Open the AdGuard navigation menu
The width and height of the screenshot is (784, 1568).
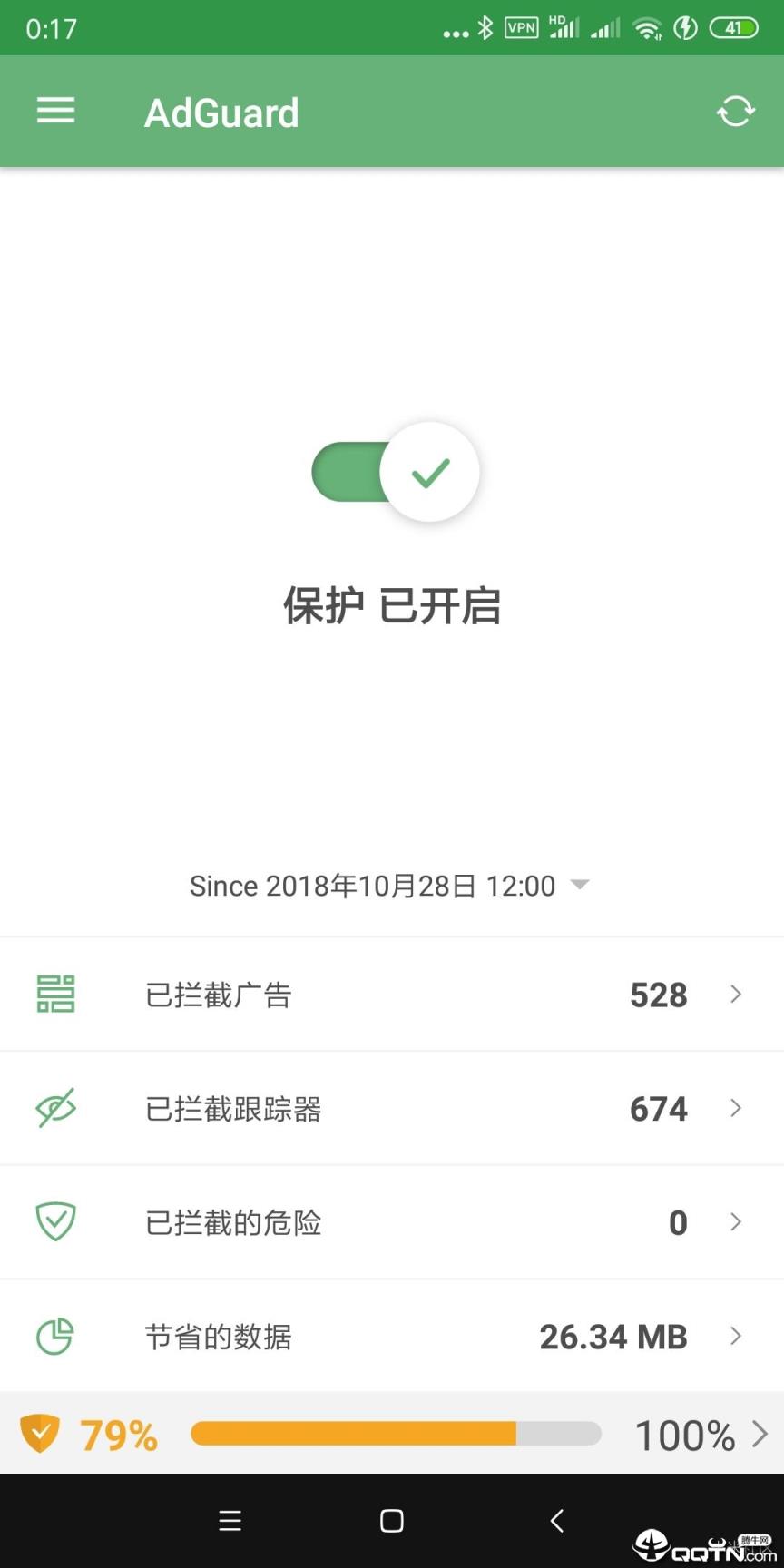click(55, 111)
